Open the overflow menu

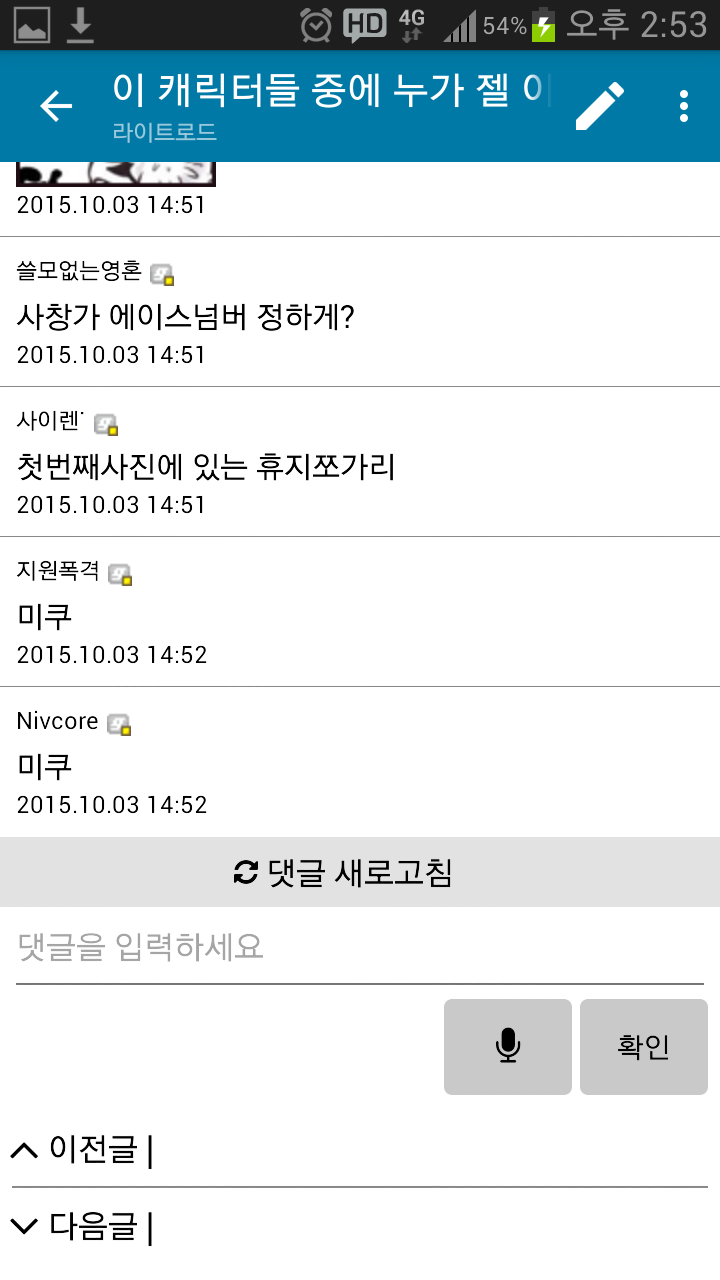[684, 106]
